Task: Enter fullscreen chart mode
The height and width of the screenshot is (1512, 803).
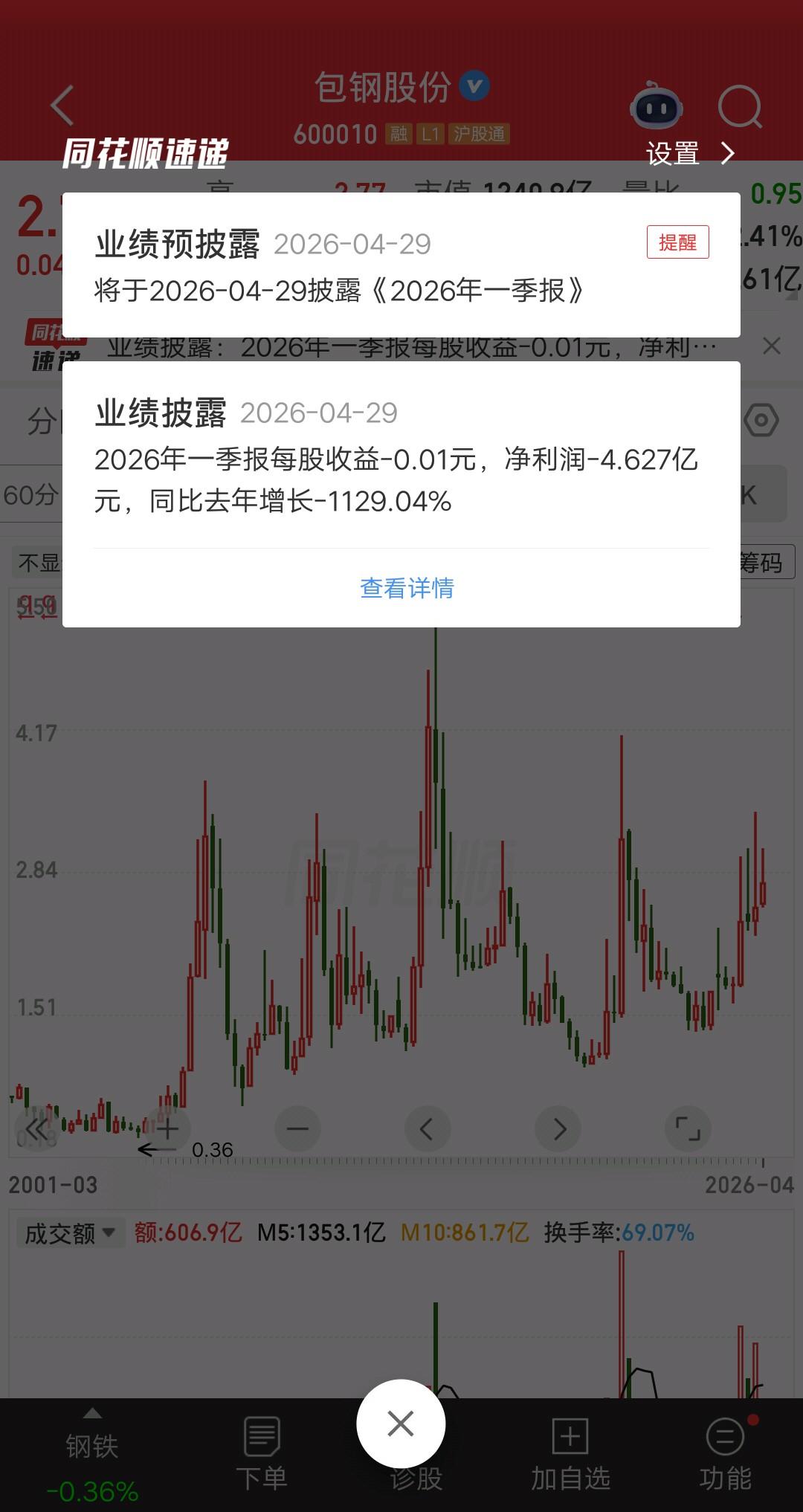Action: coord(688,1128)
